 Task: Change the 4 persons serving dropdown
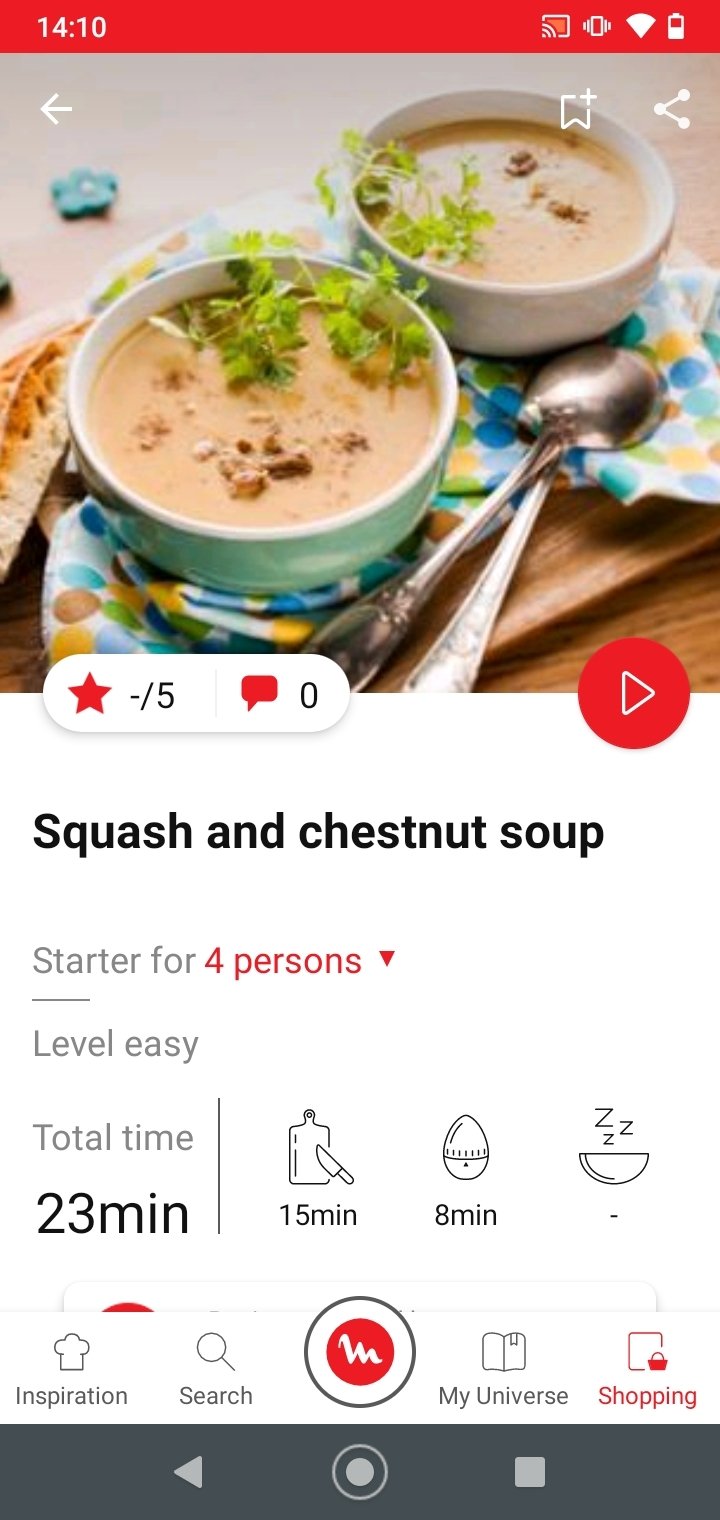(x=300, y=961)
